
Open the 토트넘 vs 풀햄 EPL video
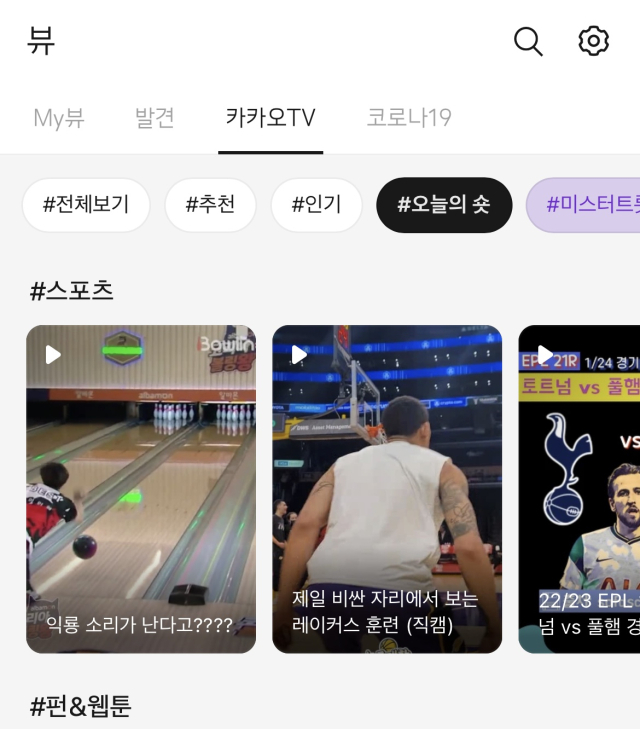point(580,489)
